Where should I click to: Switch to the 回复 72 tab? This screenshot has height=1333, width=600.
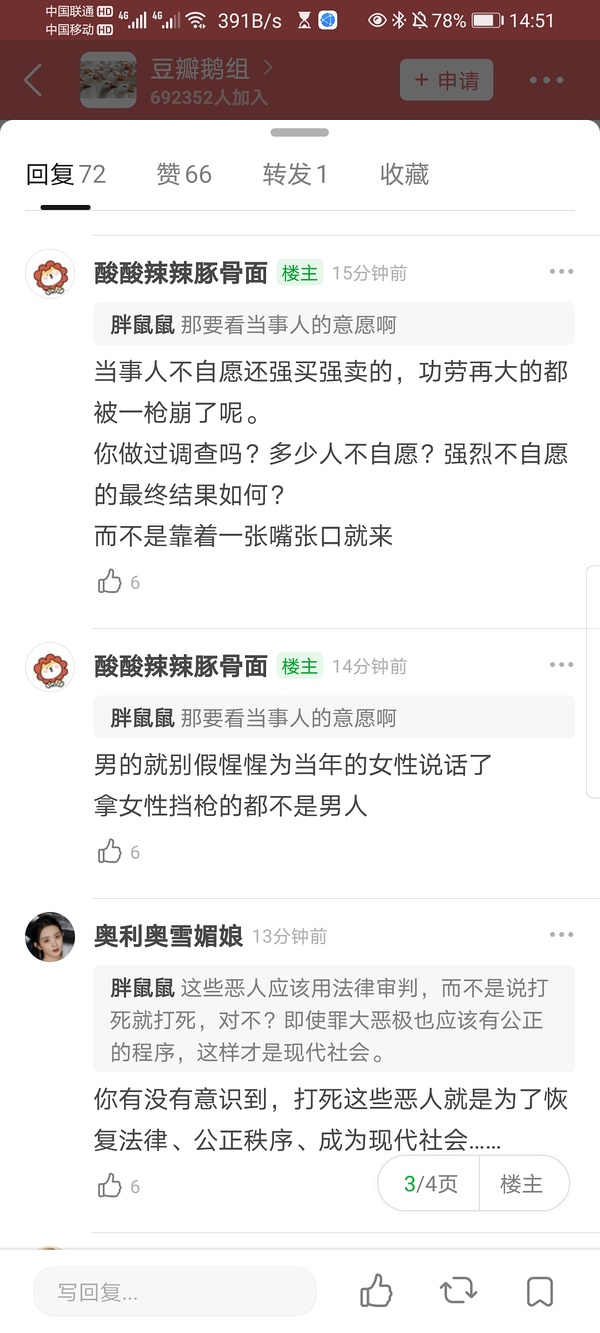(x=66, y=175)
